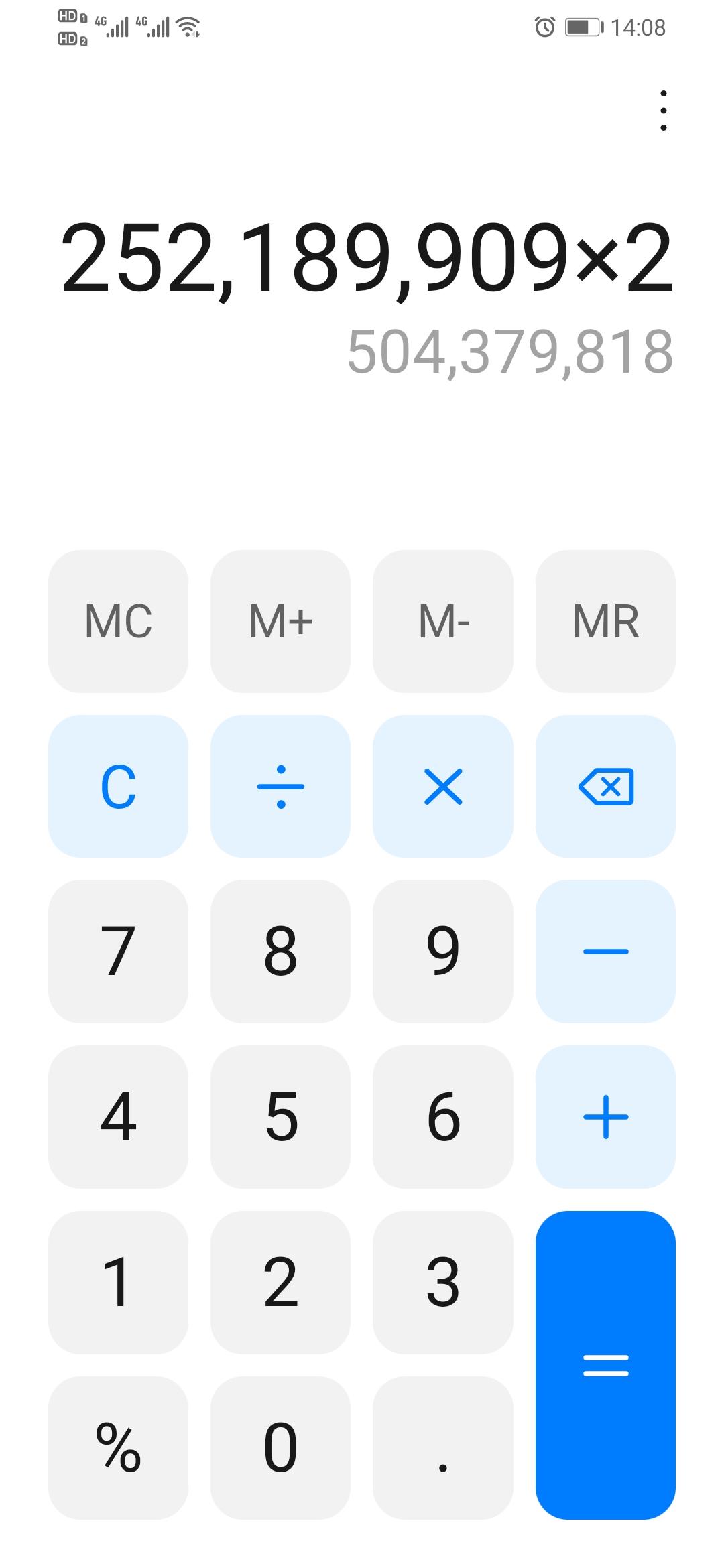Tap the percent key
The height and width of the screenshot is (1568, 724).
[118, 1448]
